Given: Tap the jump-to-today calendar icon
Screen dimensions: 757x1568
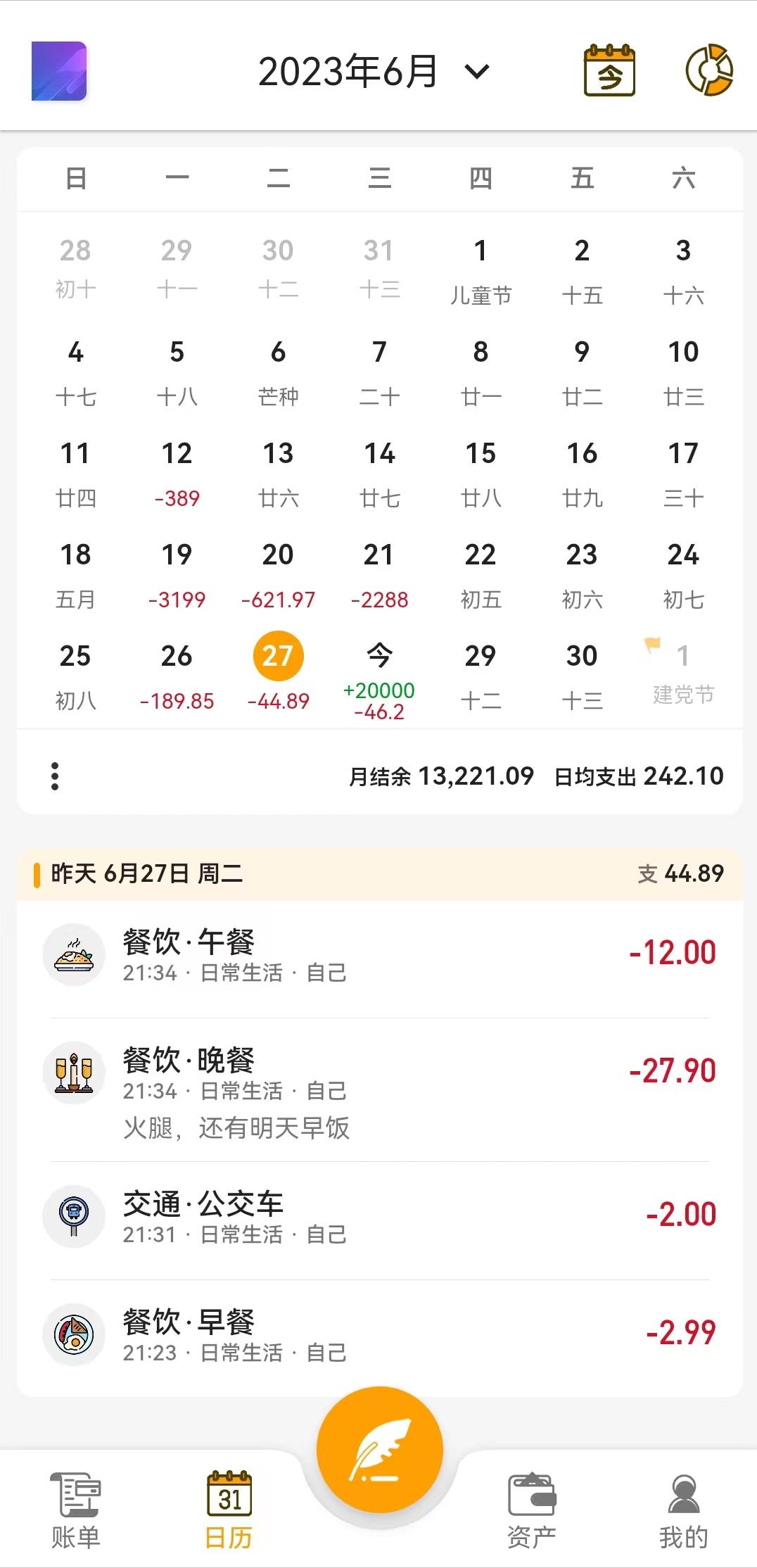Looking at the screenshot, I should coord(609,70).
